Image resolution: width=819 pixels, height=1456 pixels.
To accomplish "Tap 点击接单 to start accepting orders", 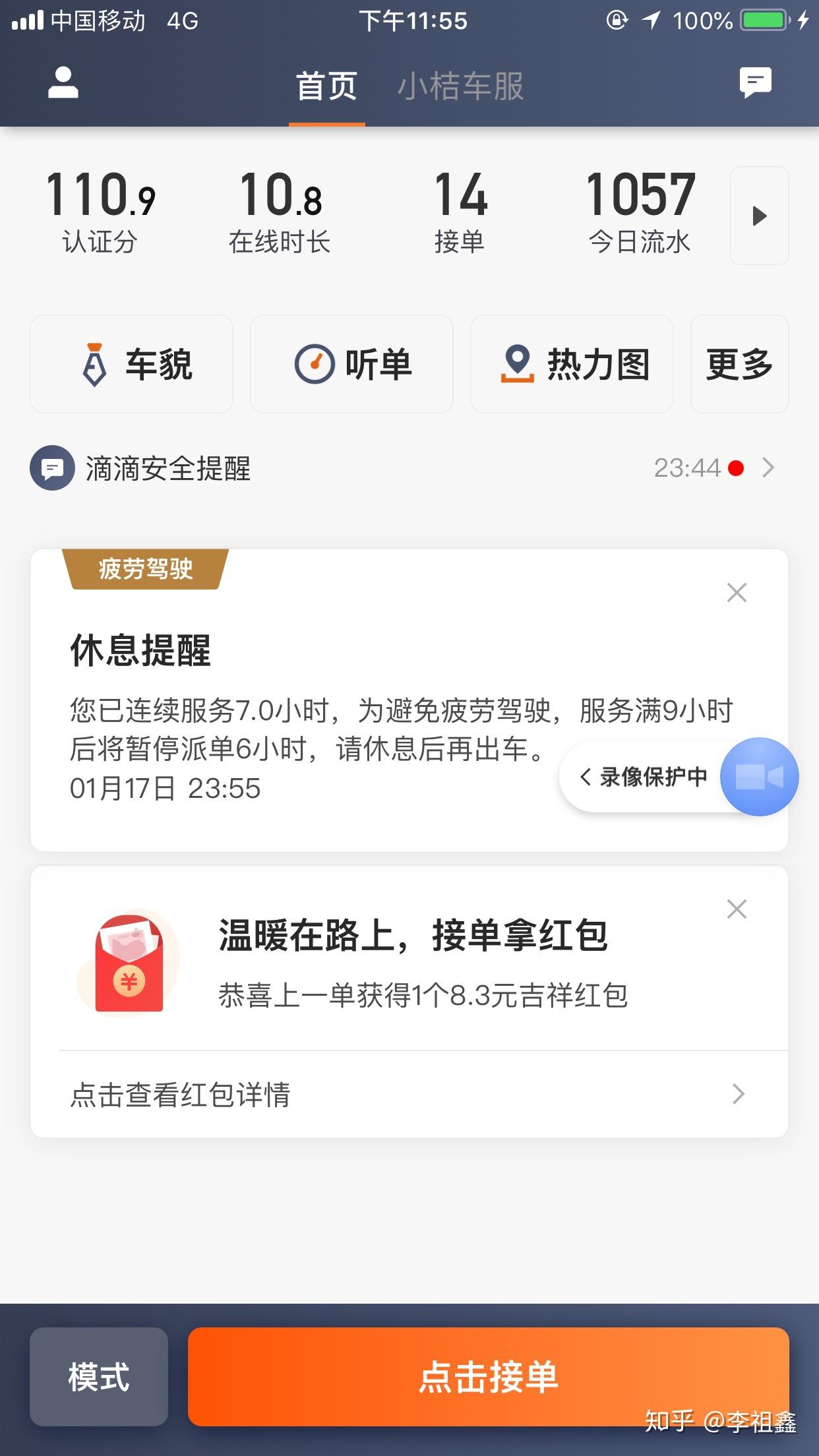I will click(489, 1377).
